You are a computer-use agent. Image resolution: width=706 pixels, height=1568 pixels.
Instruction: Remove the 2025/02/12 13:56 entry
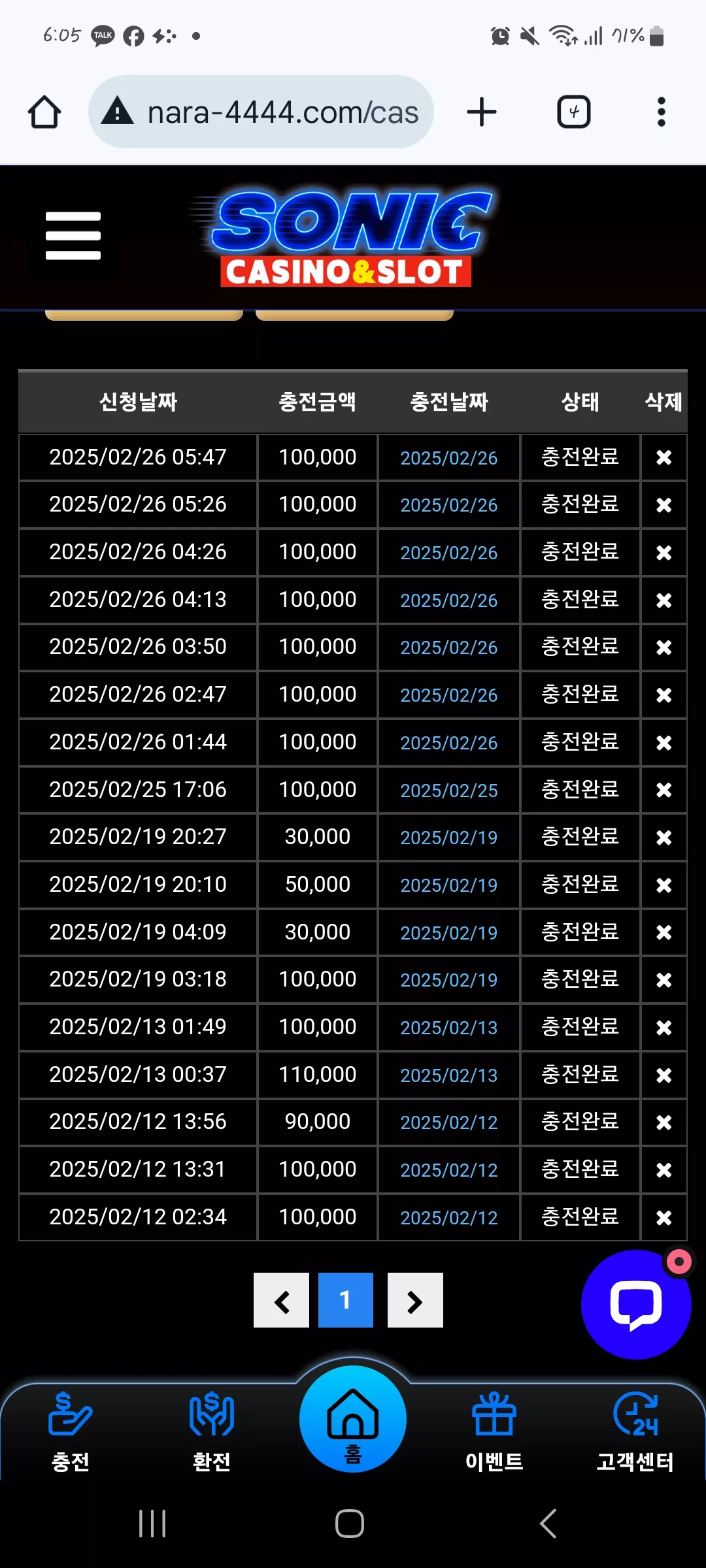pos(664,1122)
